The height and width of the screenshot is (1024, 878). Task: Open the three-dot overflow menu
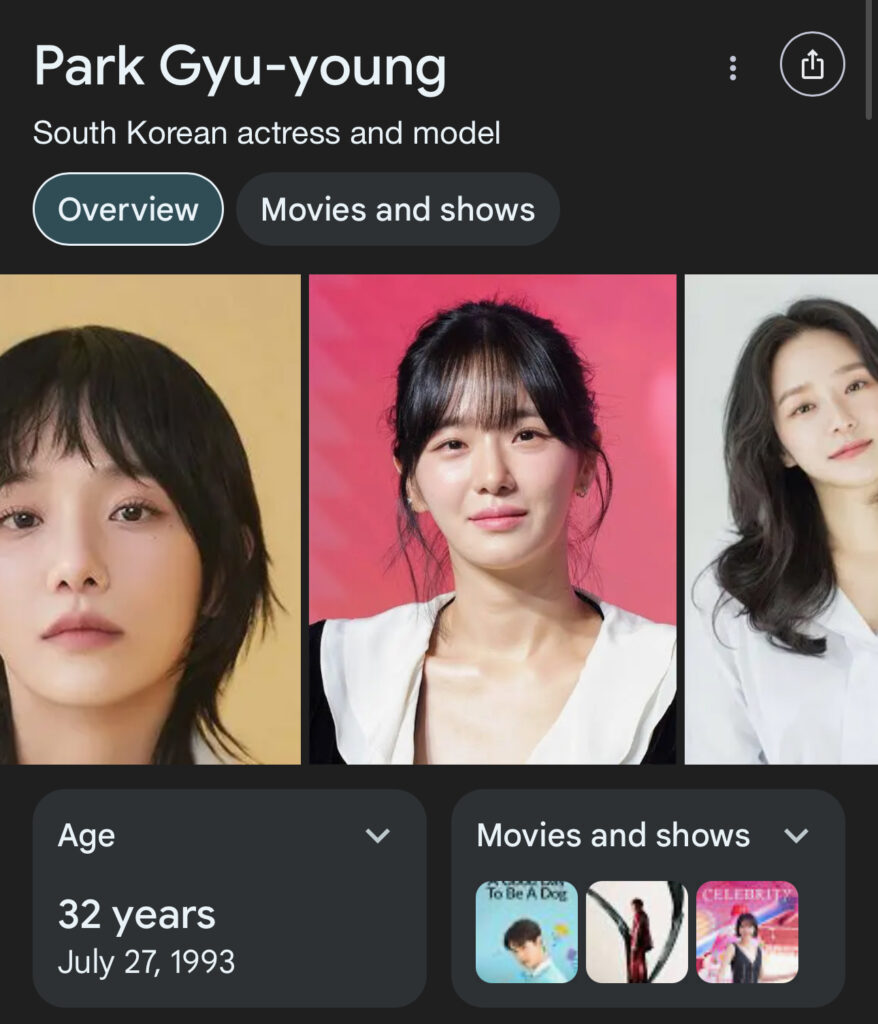coord(733,68)
